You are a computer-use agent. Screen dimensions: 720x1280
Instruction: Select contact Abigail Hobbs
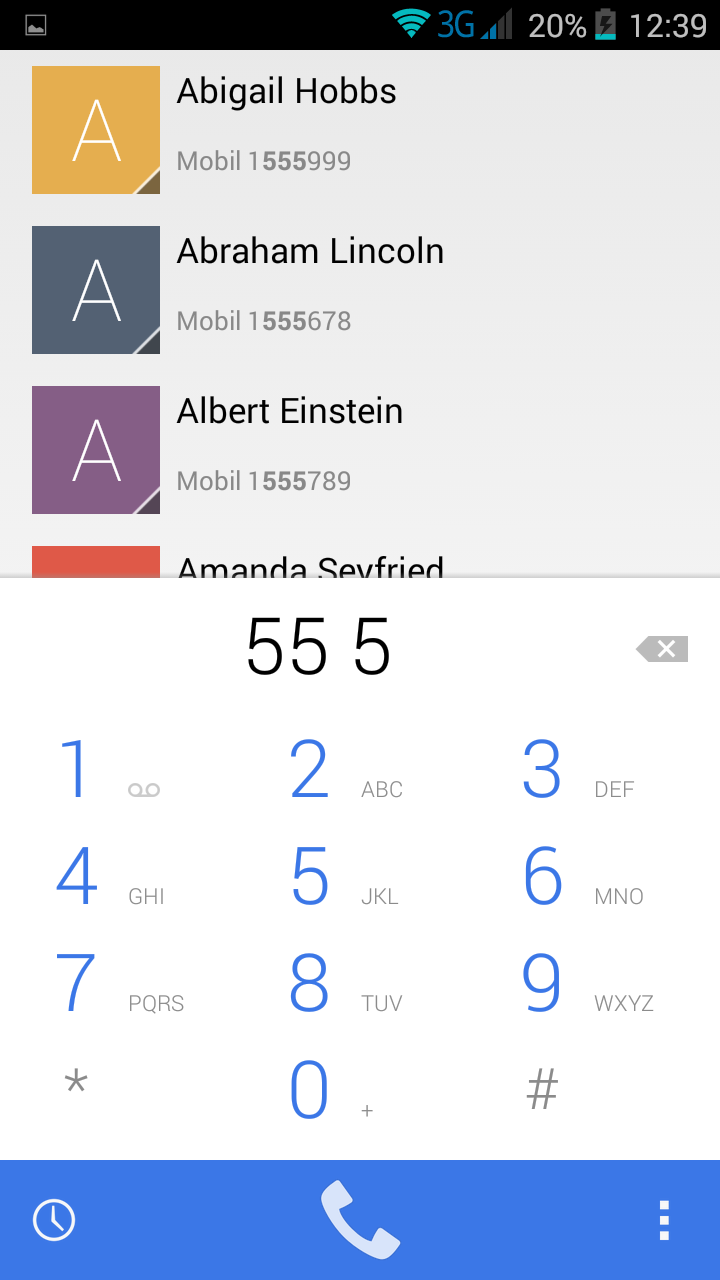[360, 130]
